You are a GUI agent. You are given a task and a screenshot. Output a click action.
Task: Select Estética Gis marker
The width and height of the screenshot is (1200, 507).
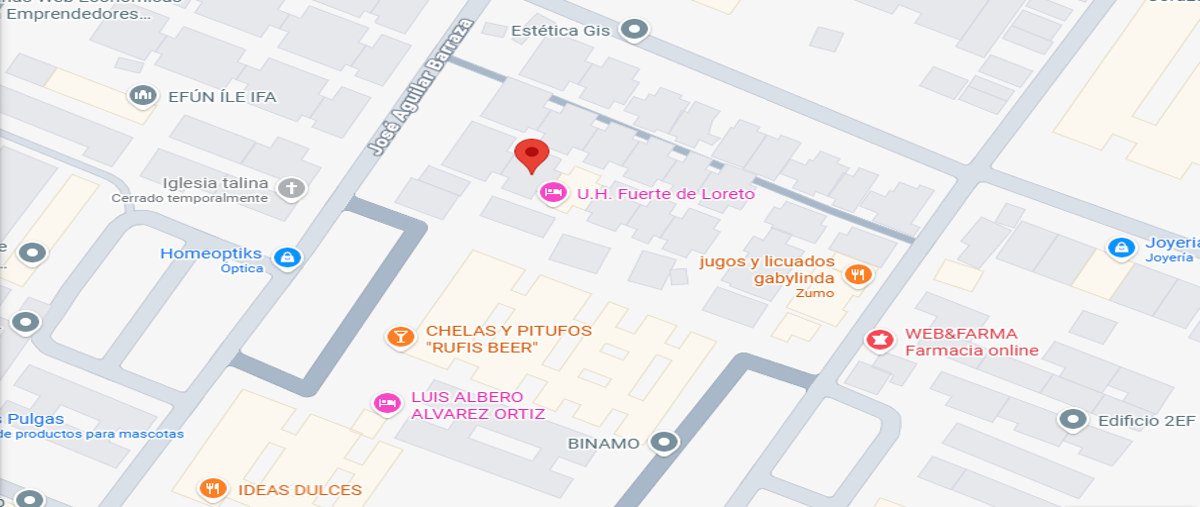(633, 31)
